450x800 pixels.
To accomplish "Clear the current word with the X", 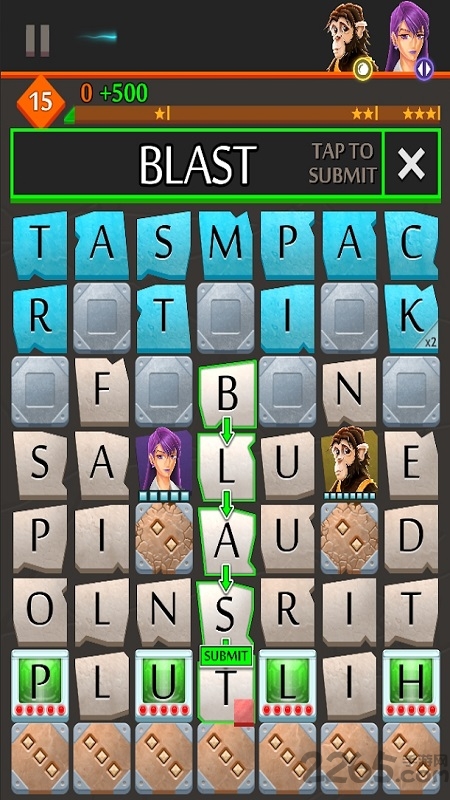I will click(x=411, y=163).
